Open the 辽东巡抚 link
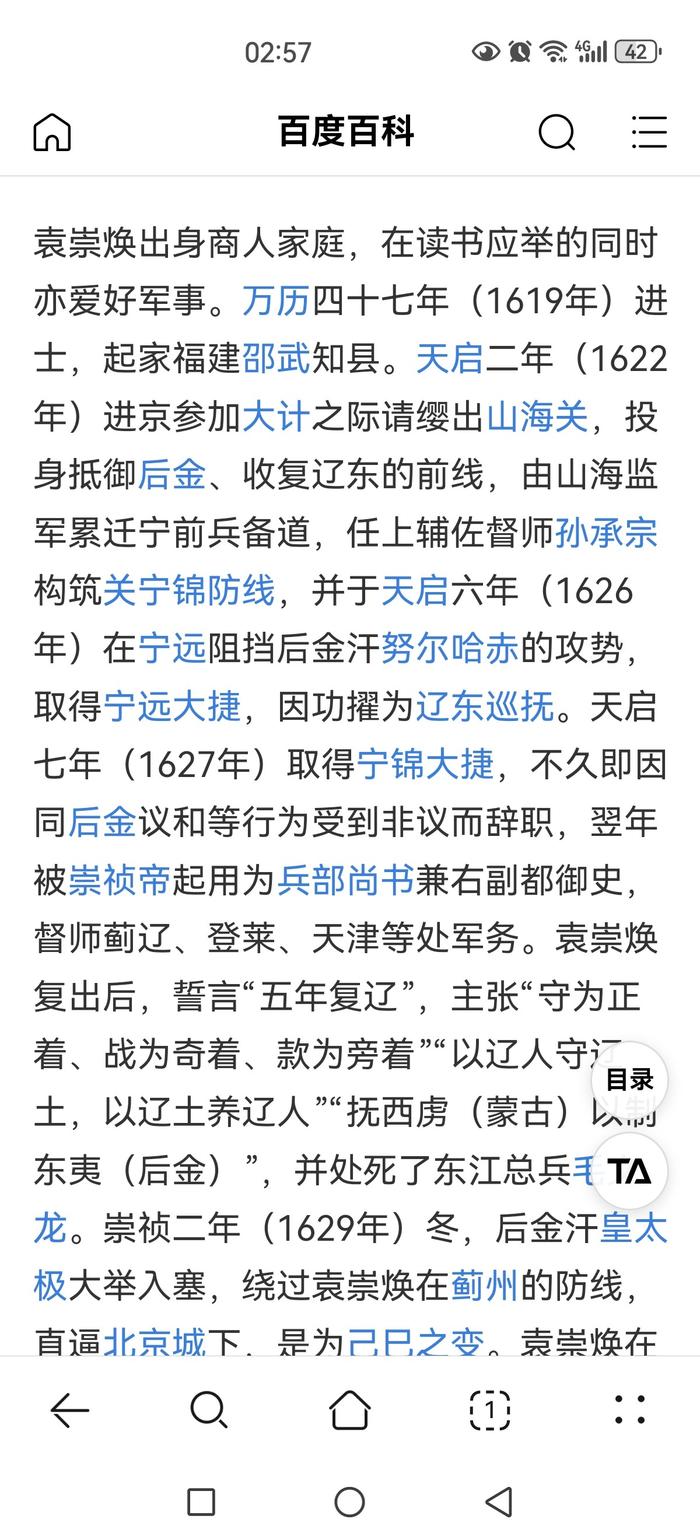 click(485, 707)
